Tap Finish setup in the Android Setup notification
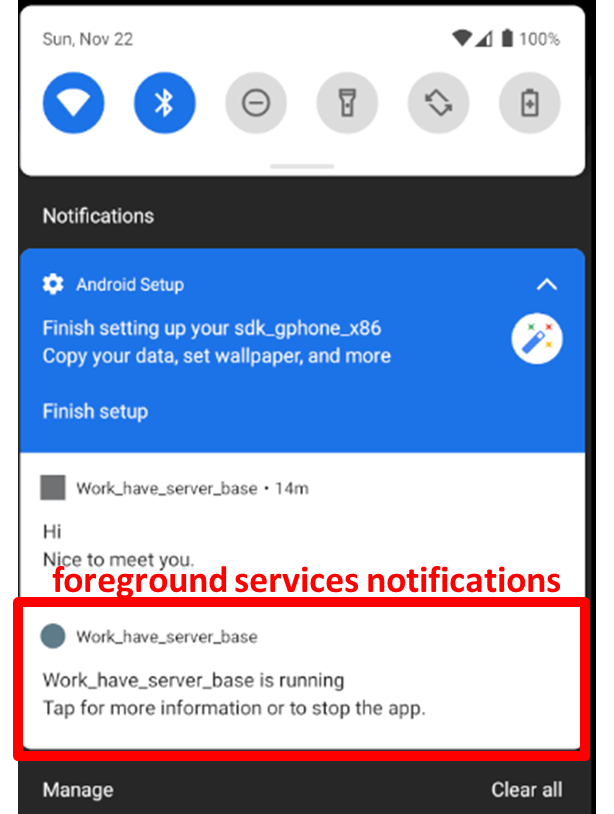This screenshot has height=814, width=614. pos(95,411)
